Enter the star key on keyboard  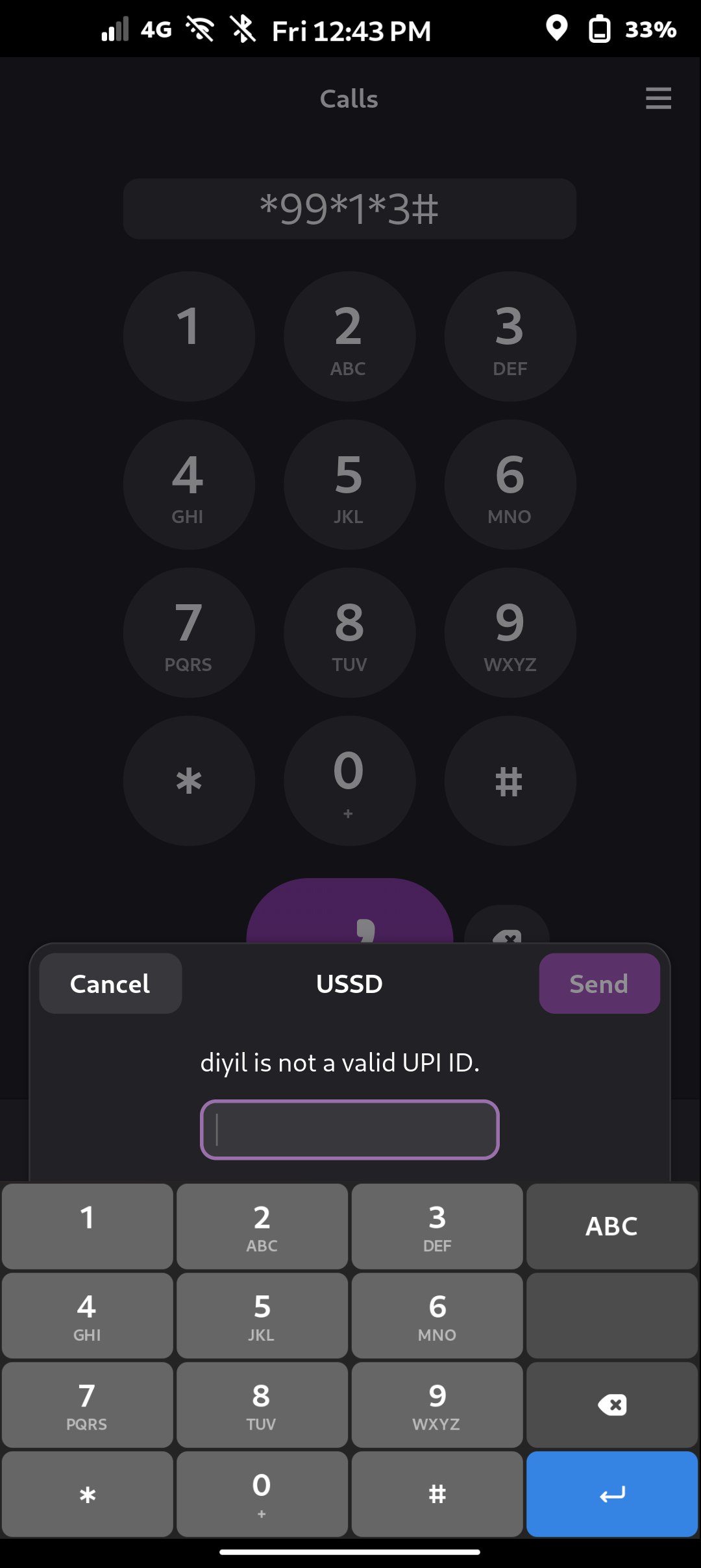(x=88, y=1494)
